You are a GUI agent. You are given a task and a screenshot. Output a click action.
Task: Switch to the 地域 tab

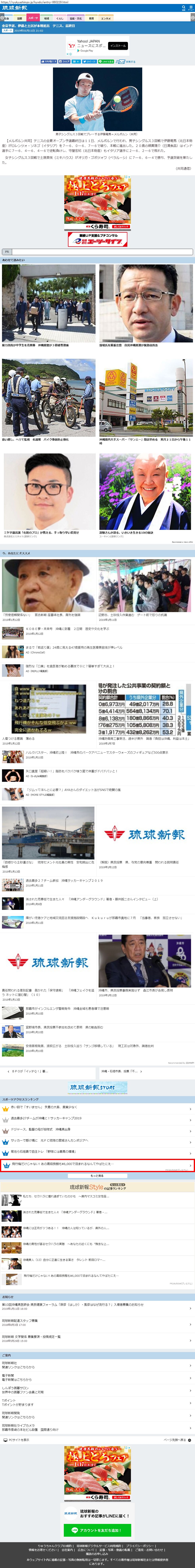click(46, 18)
